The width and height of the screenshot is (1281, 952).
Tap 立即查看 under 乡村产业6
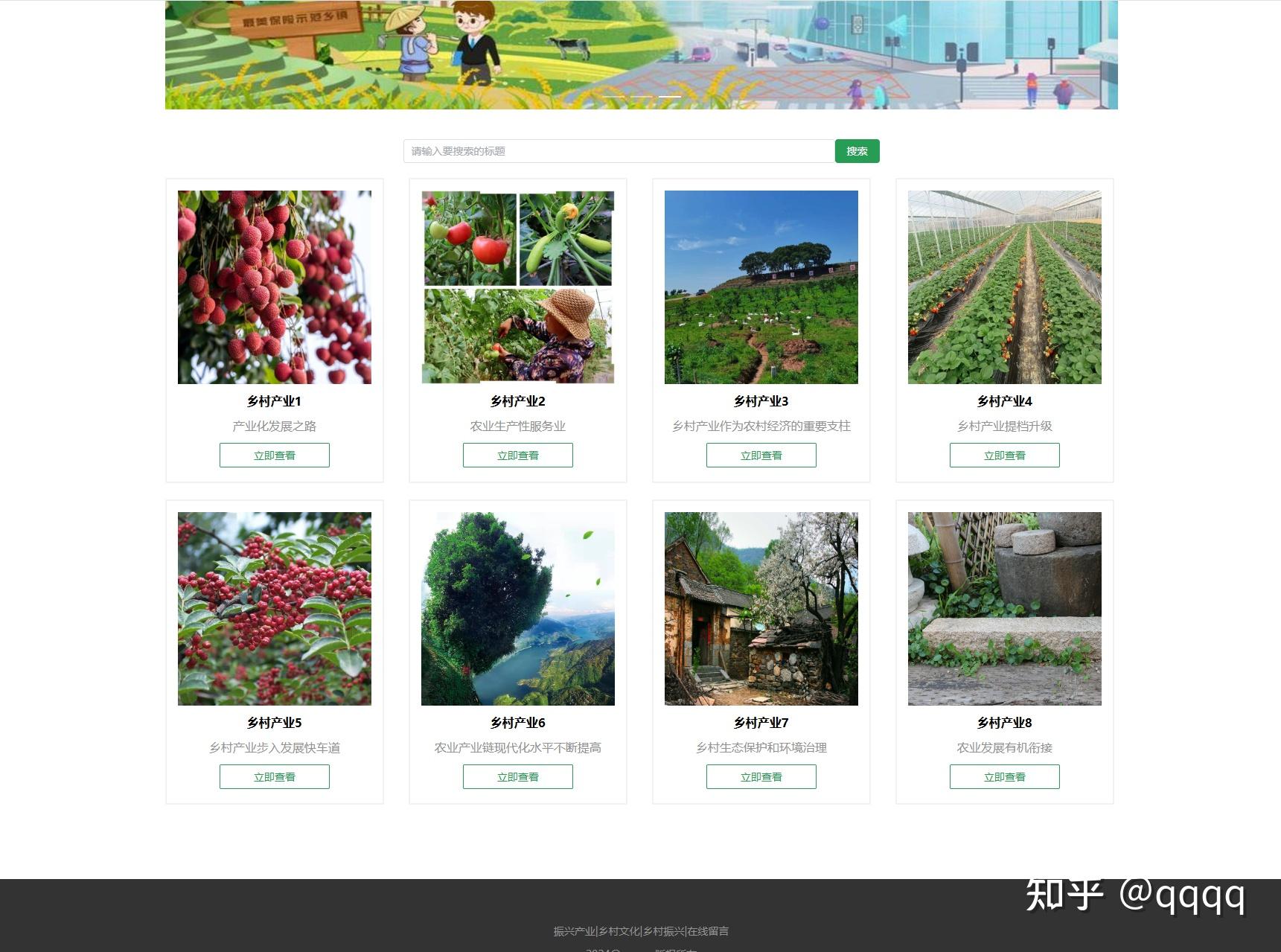click(517, 777)
